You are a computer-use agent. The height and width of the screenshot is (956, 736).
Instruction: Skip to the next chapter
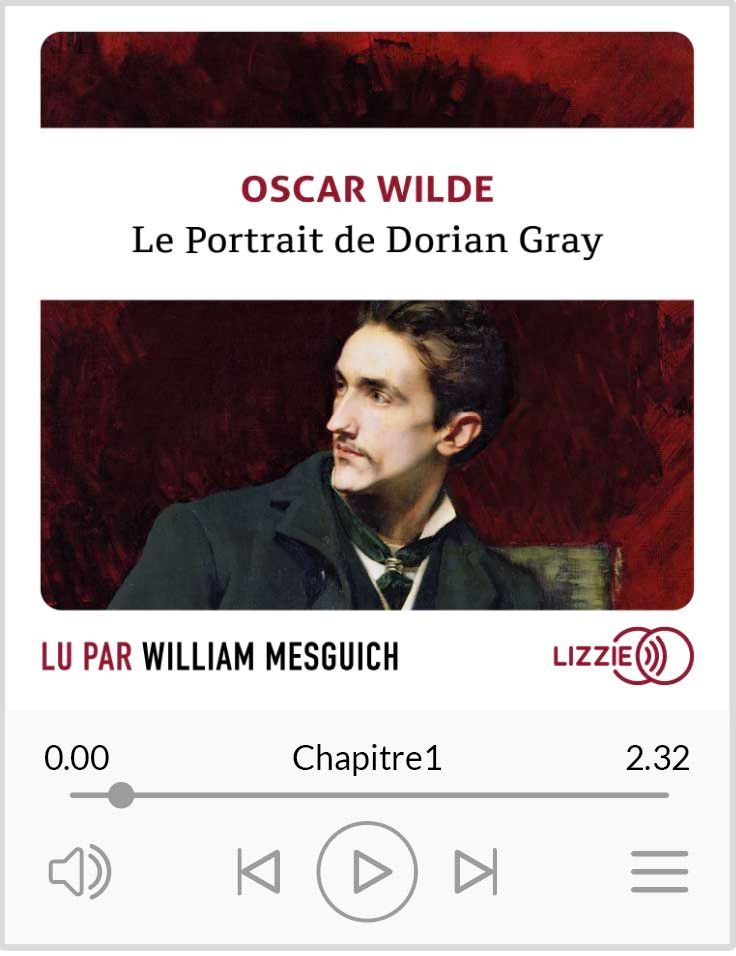475,872
